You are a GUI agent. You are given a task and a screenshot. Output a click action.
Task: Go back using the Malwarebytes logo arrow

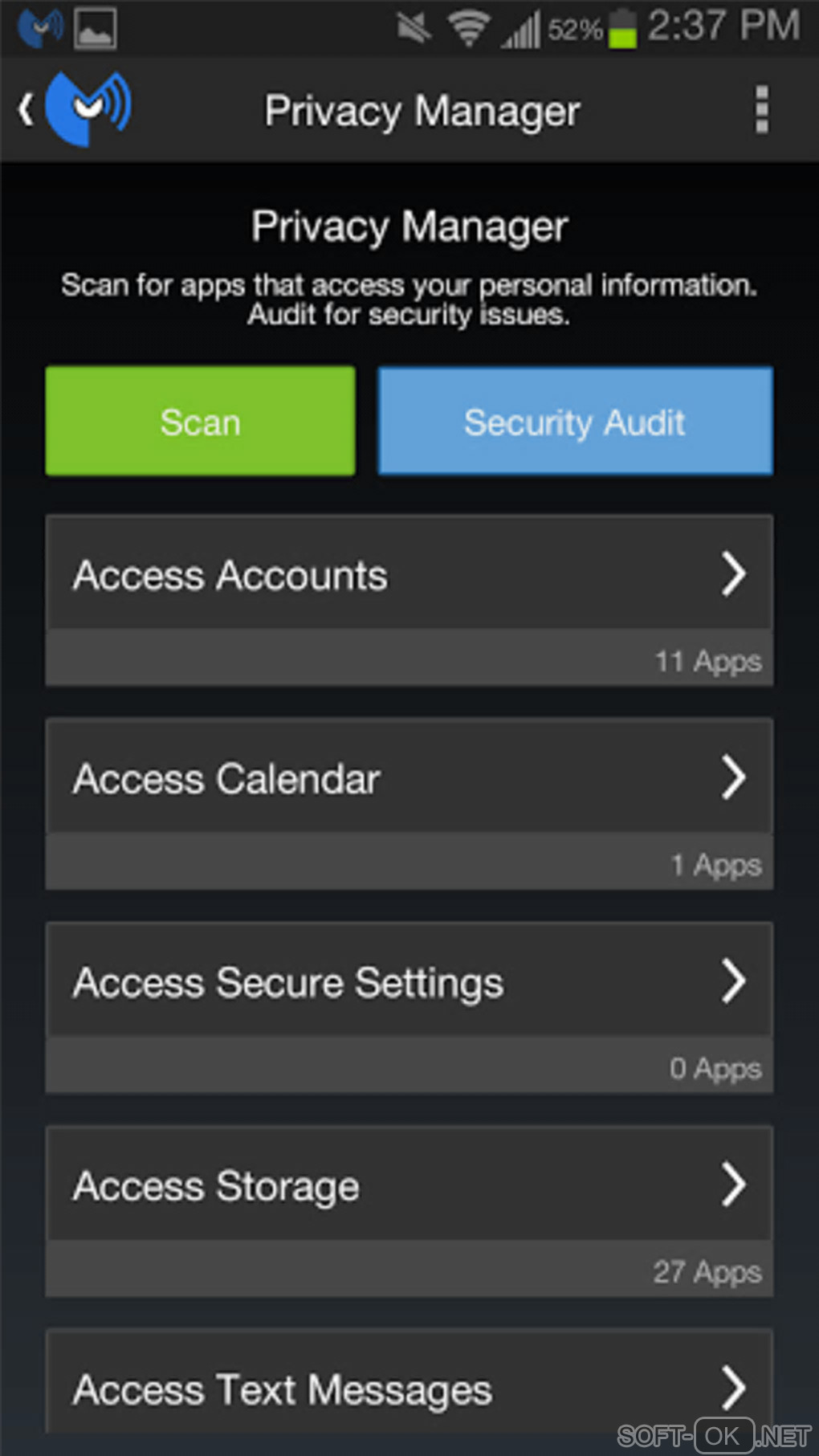click(x=74, y=109)
